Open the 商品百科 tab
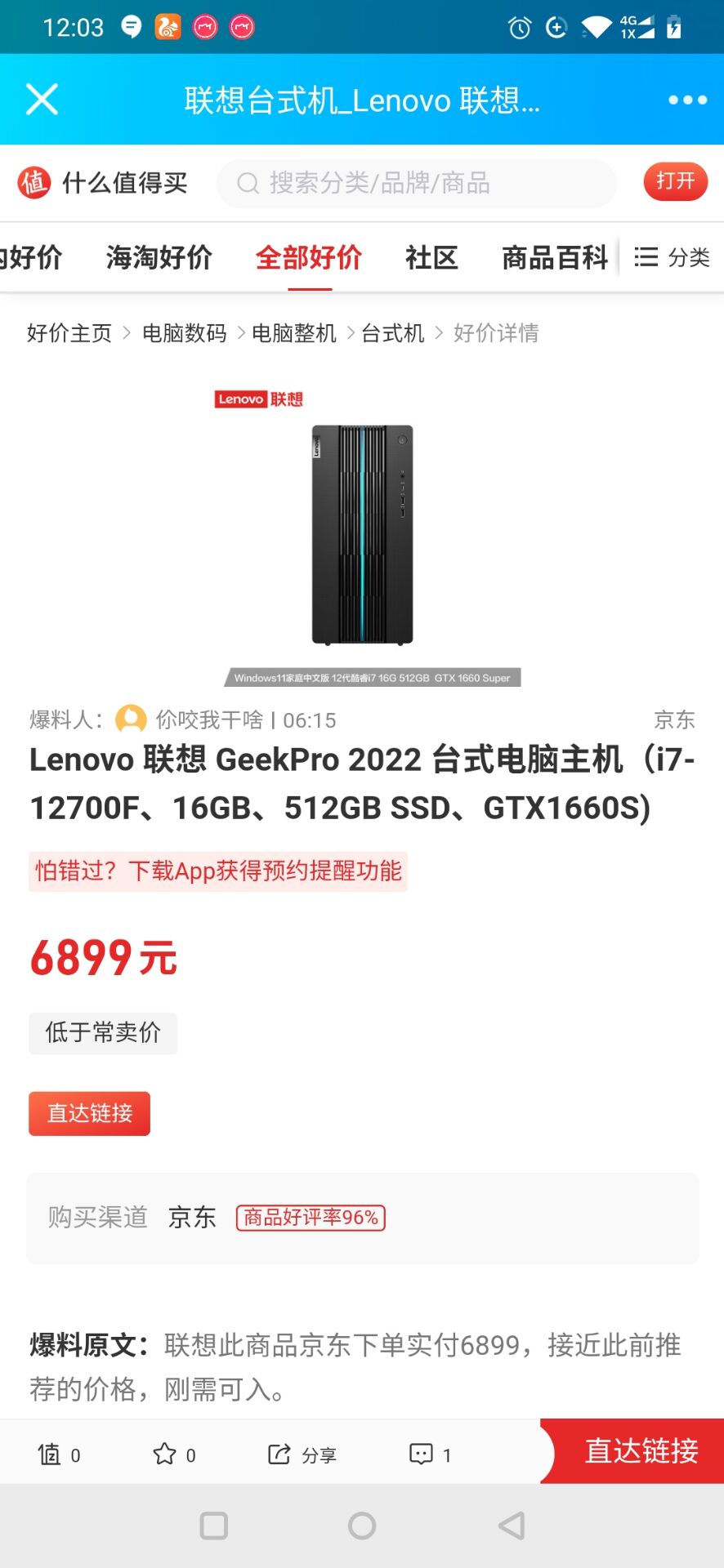The image size is (724, 1568). coord(555,258)
